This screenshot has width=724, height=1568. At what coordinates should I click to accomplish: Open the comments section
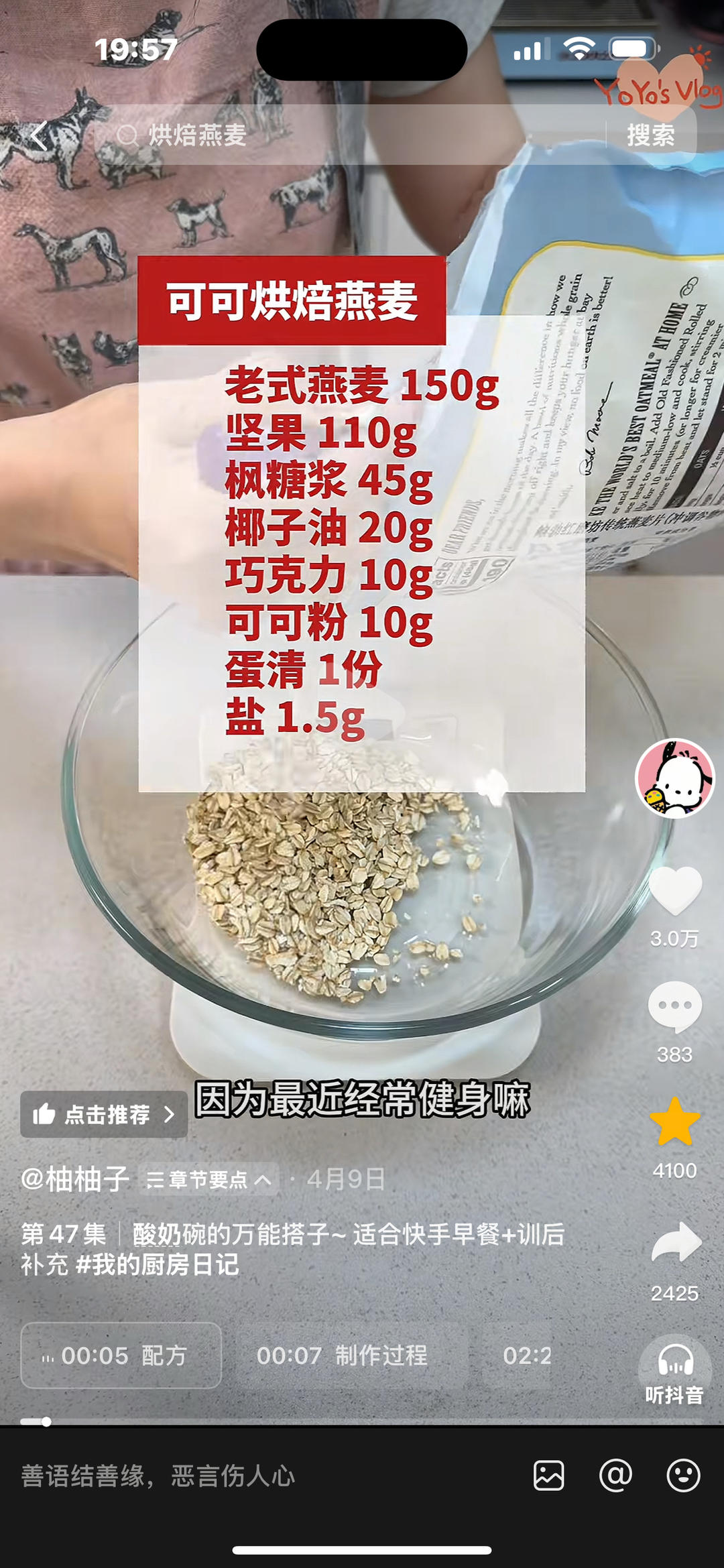674,1007
